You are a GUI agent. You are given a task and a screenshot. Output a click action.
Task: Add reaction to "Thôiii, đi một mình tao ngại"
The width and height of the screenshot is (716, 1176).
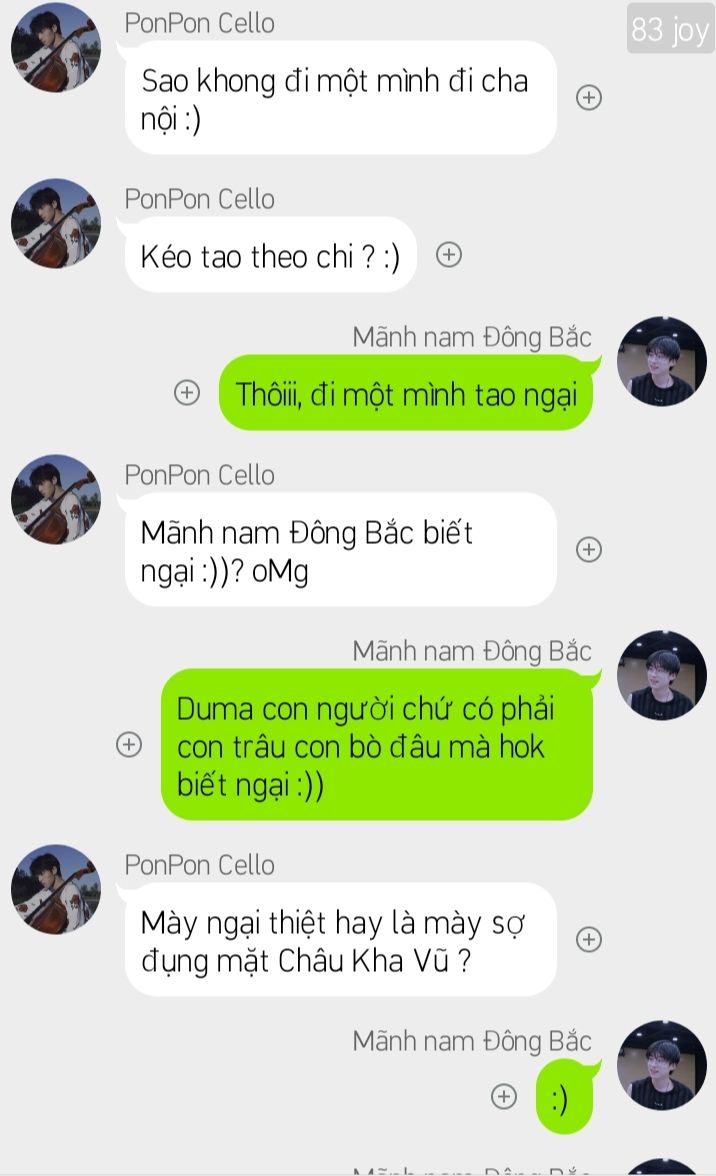point(187,393)
